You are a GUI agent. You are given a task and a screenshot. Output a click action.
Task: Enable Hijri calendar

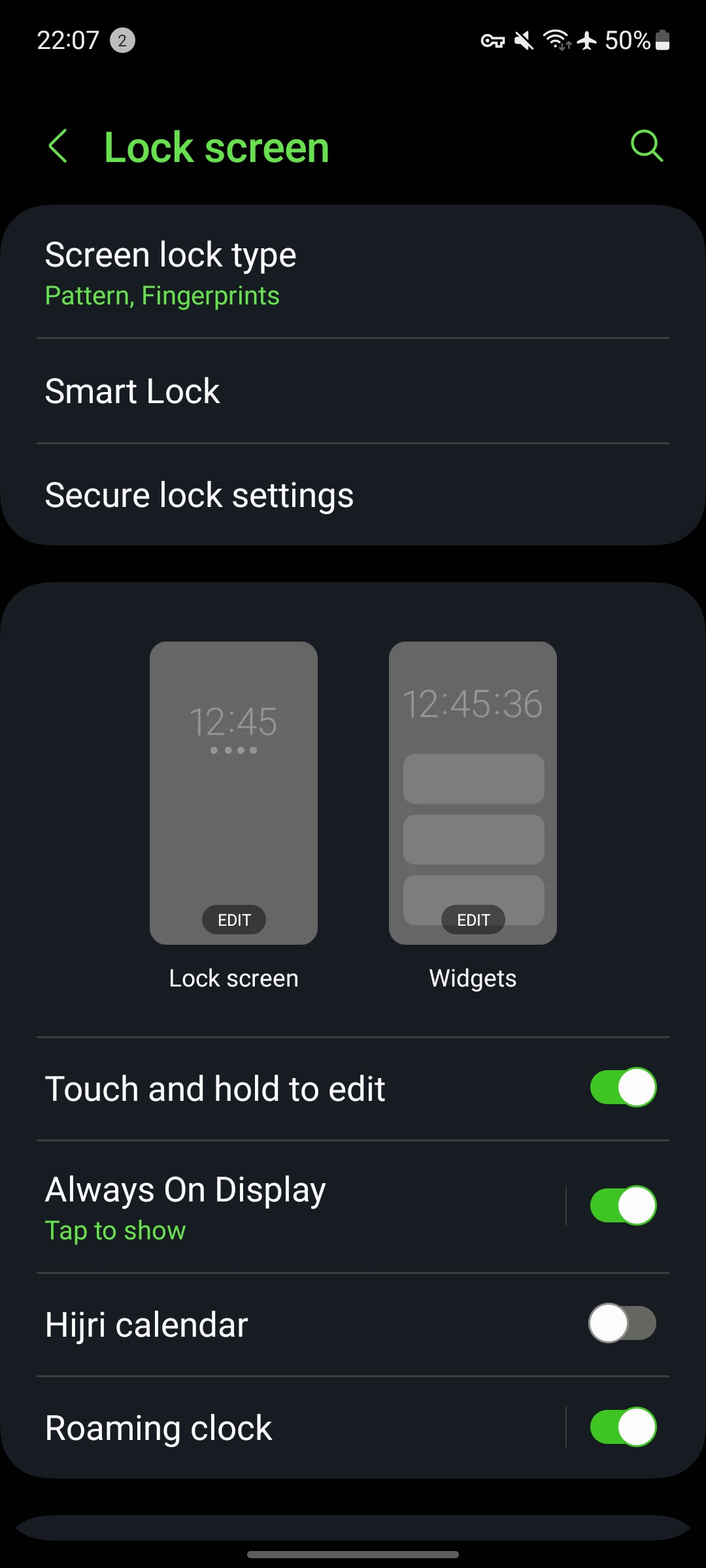[622, 1324]
